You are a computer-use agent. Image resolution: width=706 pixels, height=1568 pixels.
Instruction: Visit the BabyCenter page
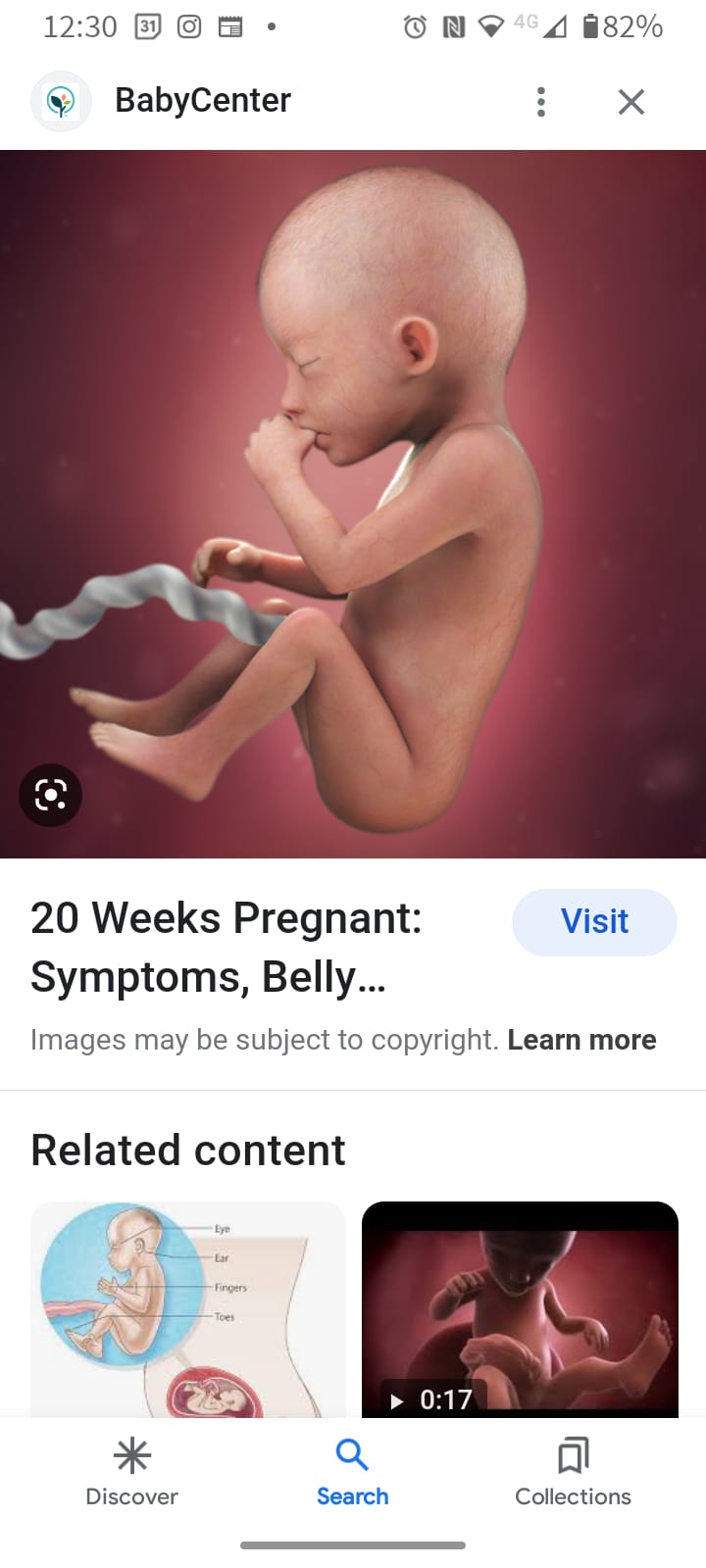(x=594, y=922)
